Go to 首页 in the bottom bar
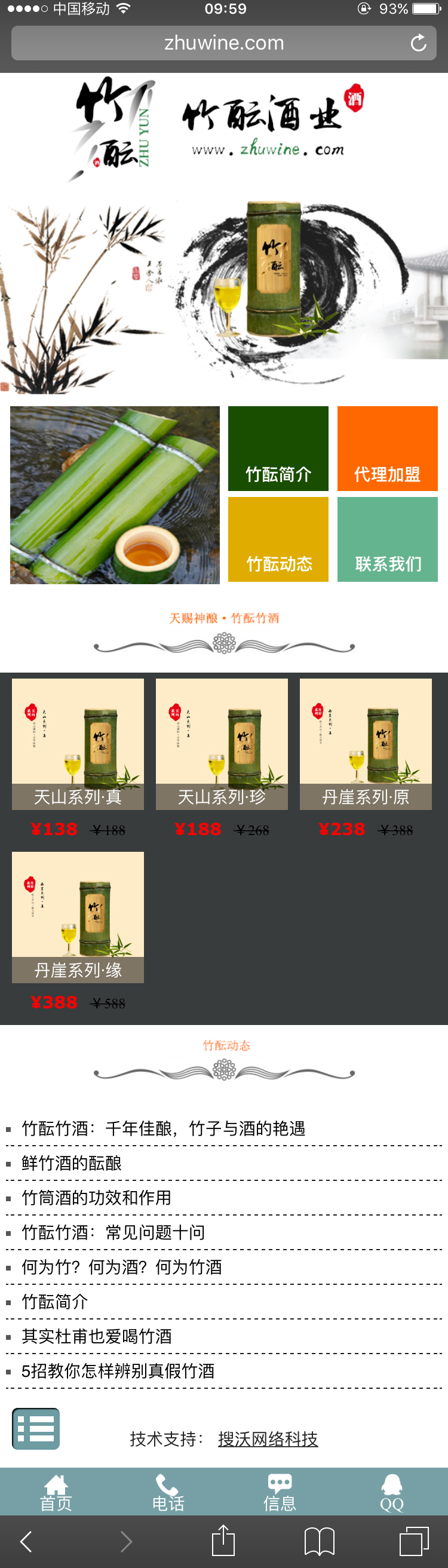 56,1492
